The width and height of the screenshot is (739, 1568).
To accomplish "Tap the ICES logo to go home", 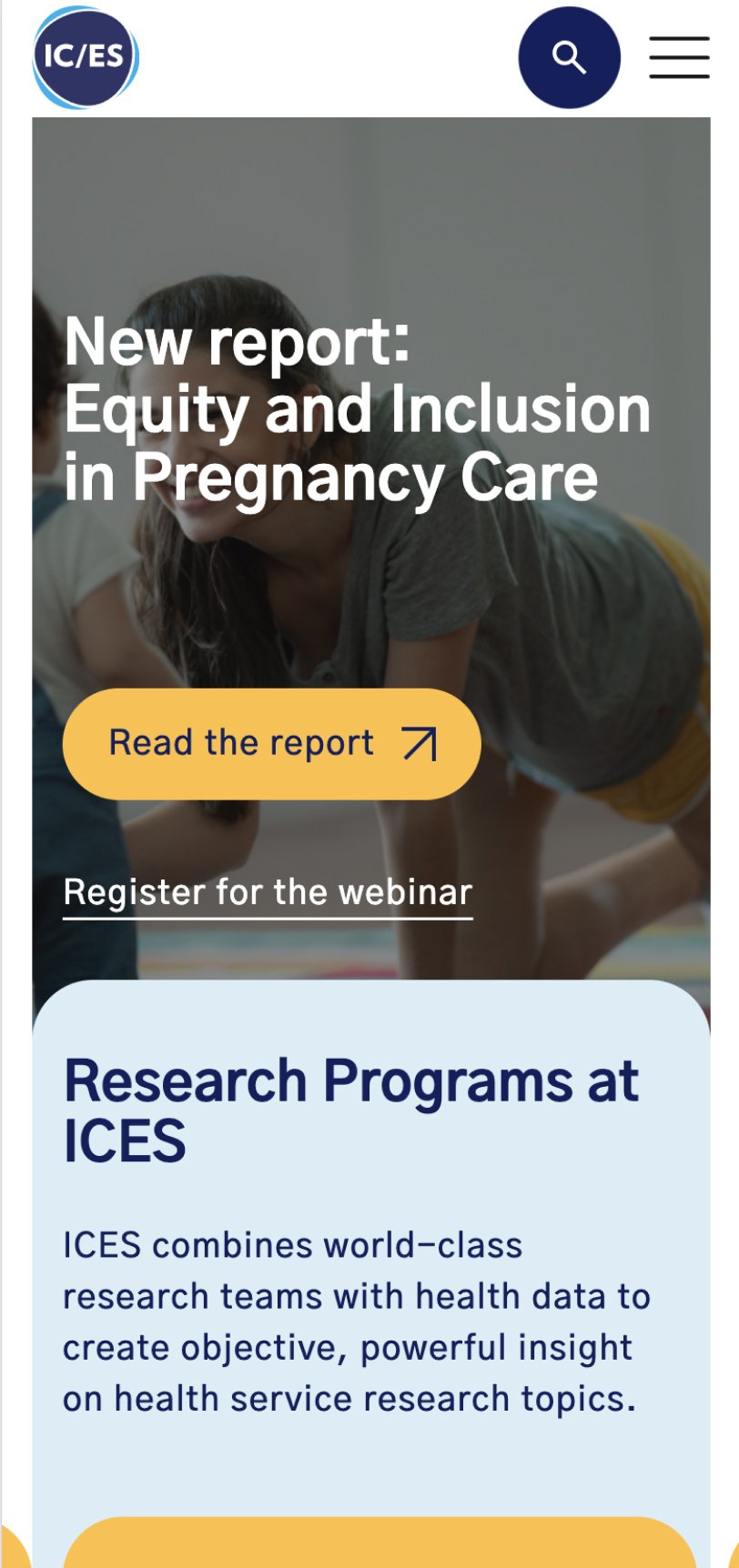I will point(85,57).
